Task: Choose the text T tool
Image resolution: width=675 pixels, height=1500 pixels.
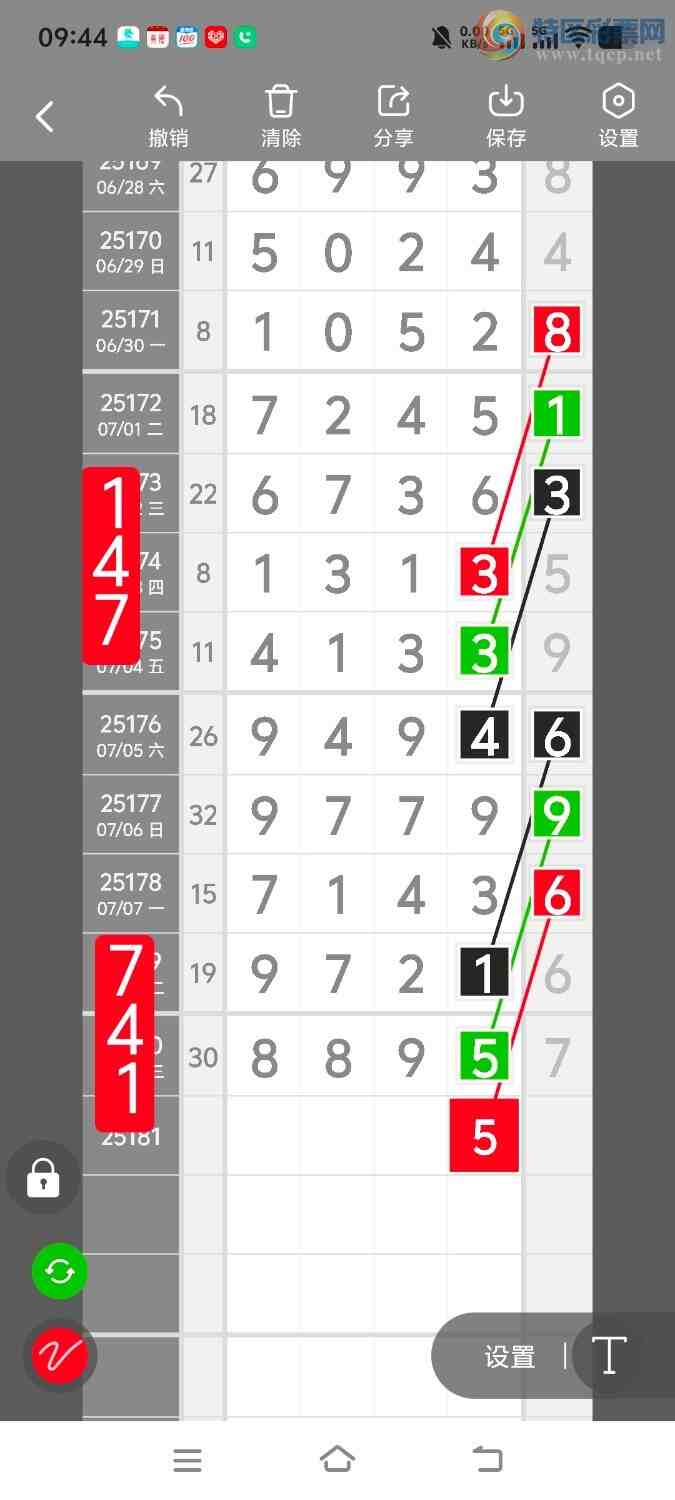Action: tap(608, 1356)
